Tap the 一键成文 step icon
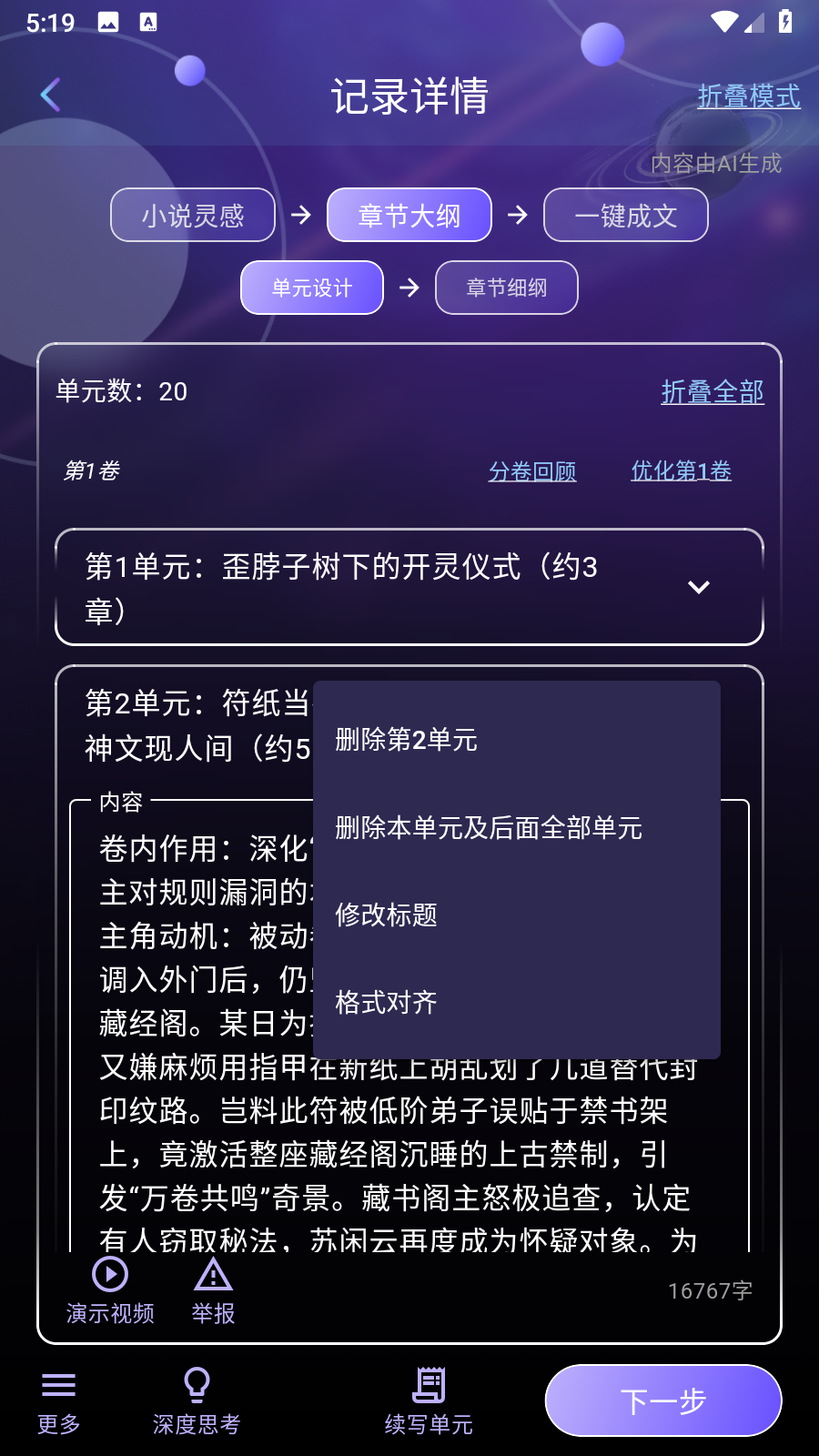The image size is (819, 1456). tap(626, 215)
